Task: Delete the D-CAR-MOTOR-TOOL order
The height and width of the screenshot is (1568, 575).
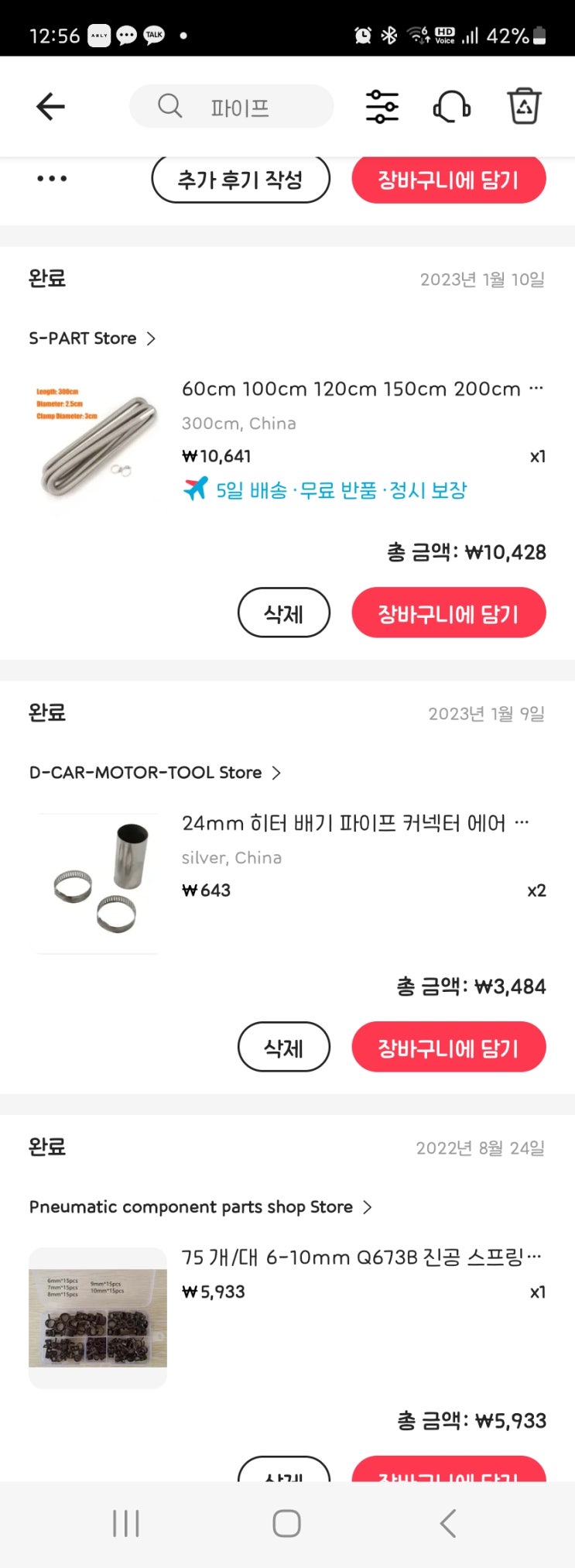Action: 283,1047
